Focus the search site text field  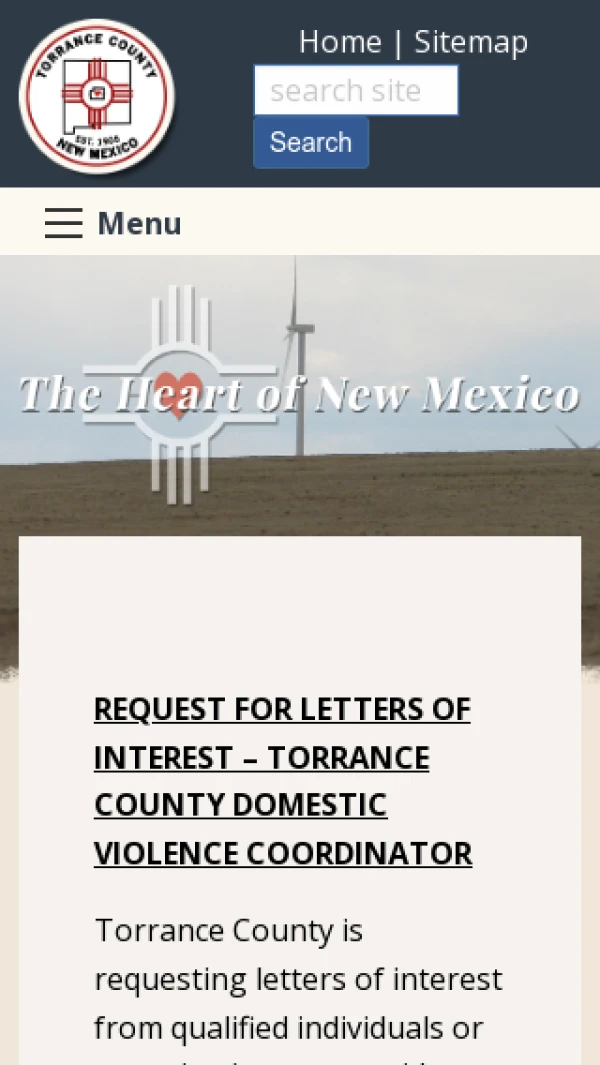pyautogui.click(x=355, y=91)
